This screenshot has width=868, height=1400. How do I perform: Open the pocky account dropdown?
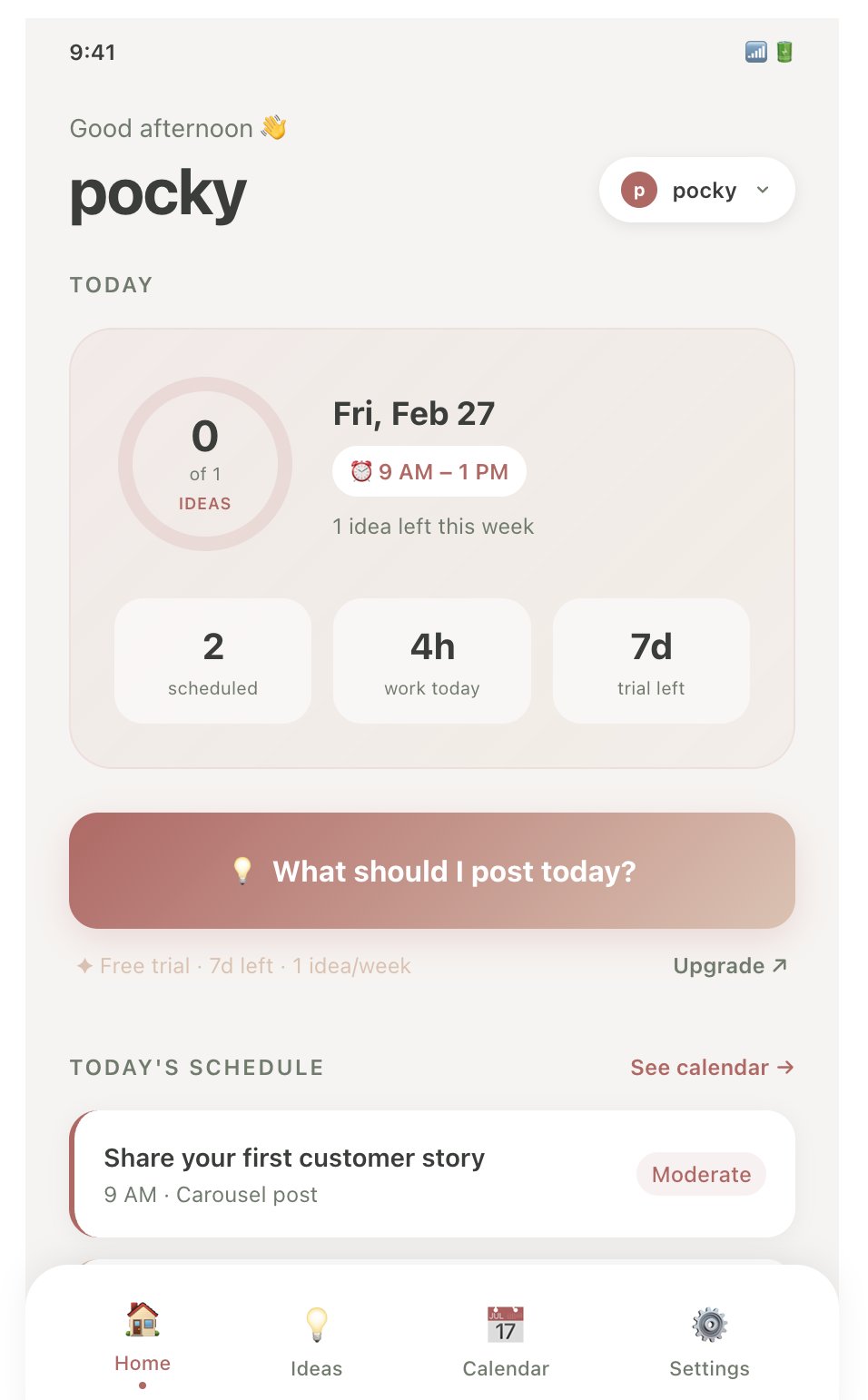696,191
